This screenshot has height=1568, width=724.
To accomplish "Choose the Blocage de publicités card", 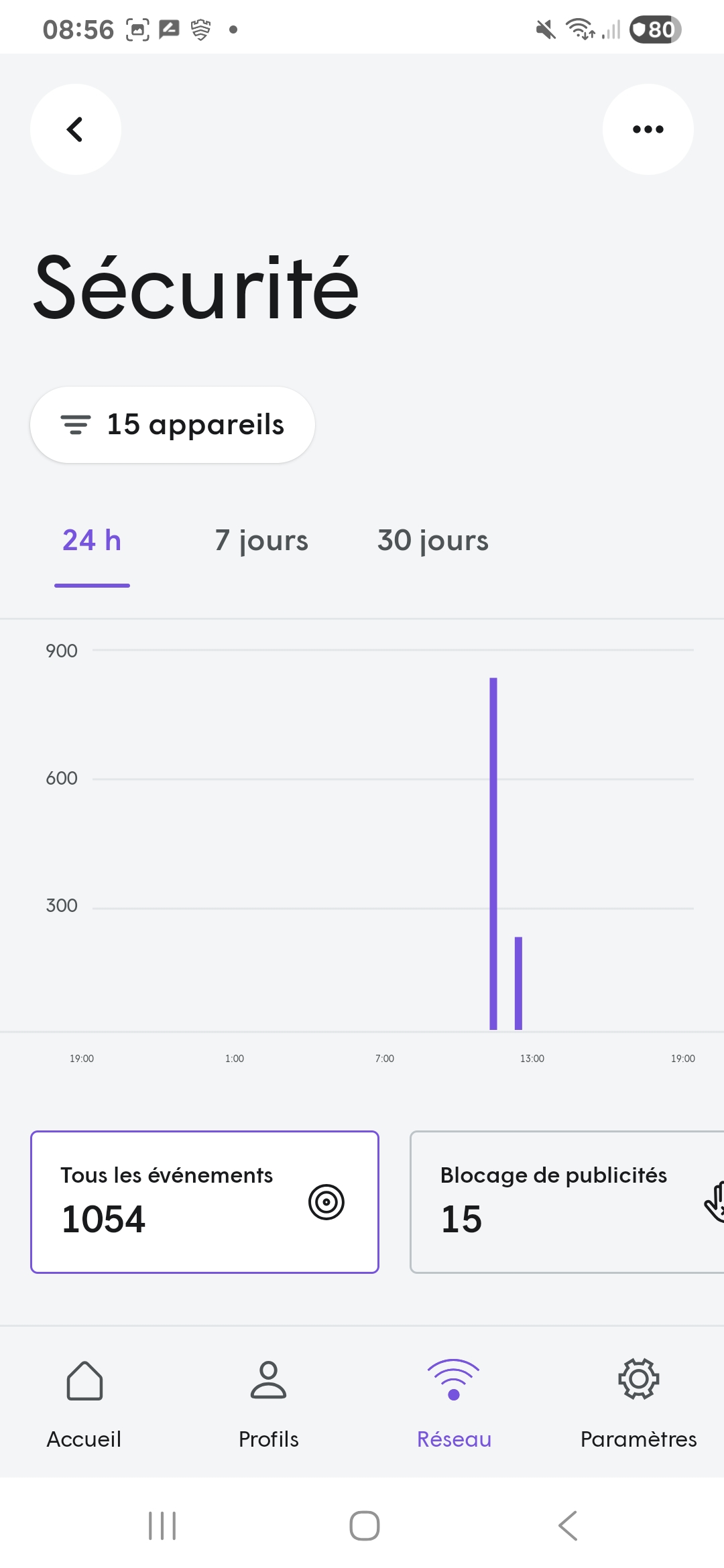I will tap(566, 1201).
